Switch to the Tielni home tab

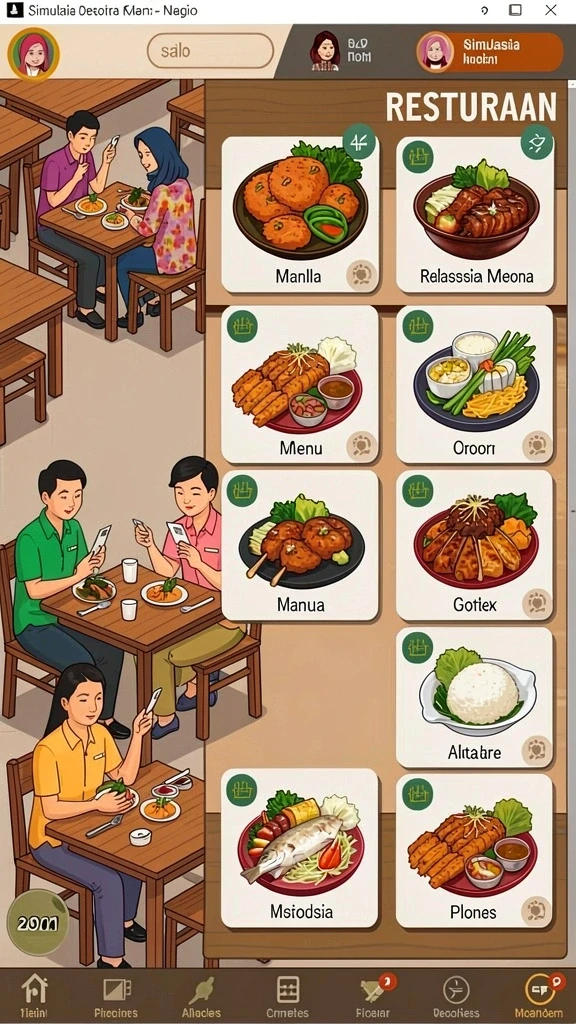tap(34, 996)
